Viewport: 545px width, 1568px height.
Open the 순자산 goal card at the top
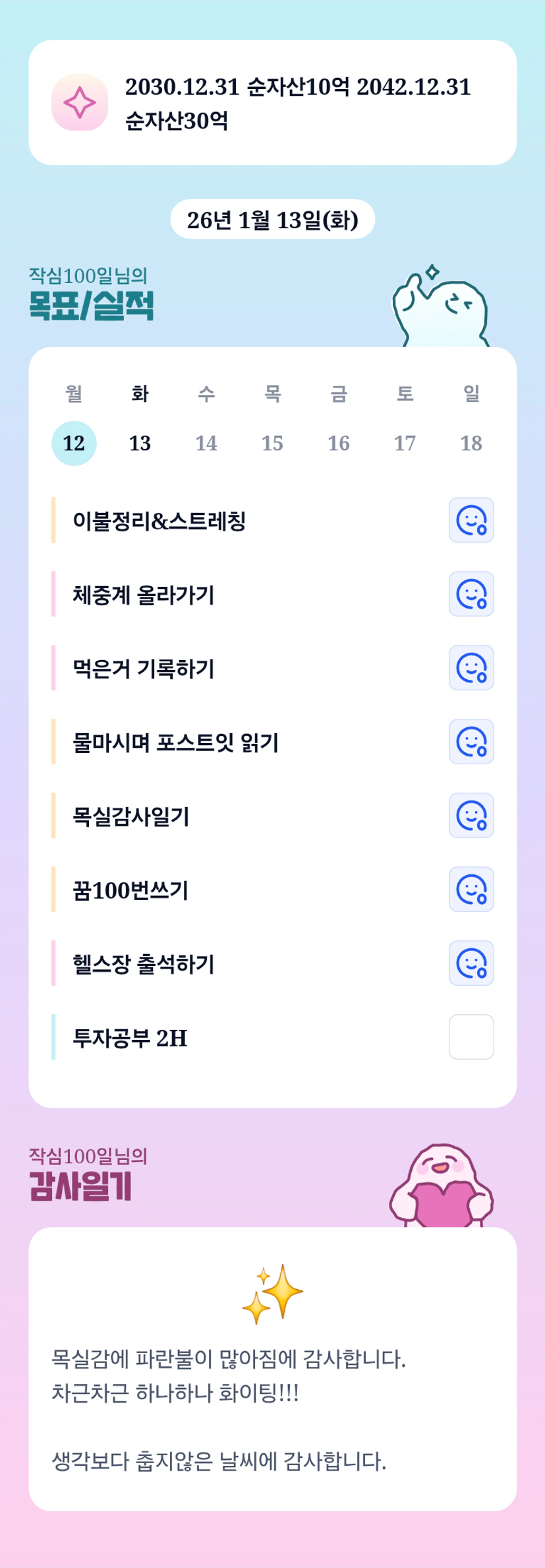(x=272, y=103)
